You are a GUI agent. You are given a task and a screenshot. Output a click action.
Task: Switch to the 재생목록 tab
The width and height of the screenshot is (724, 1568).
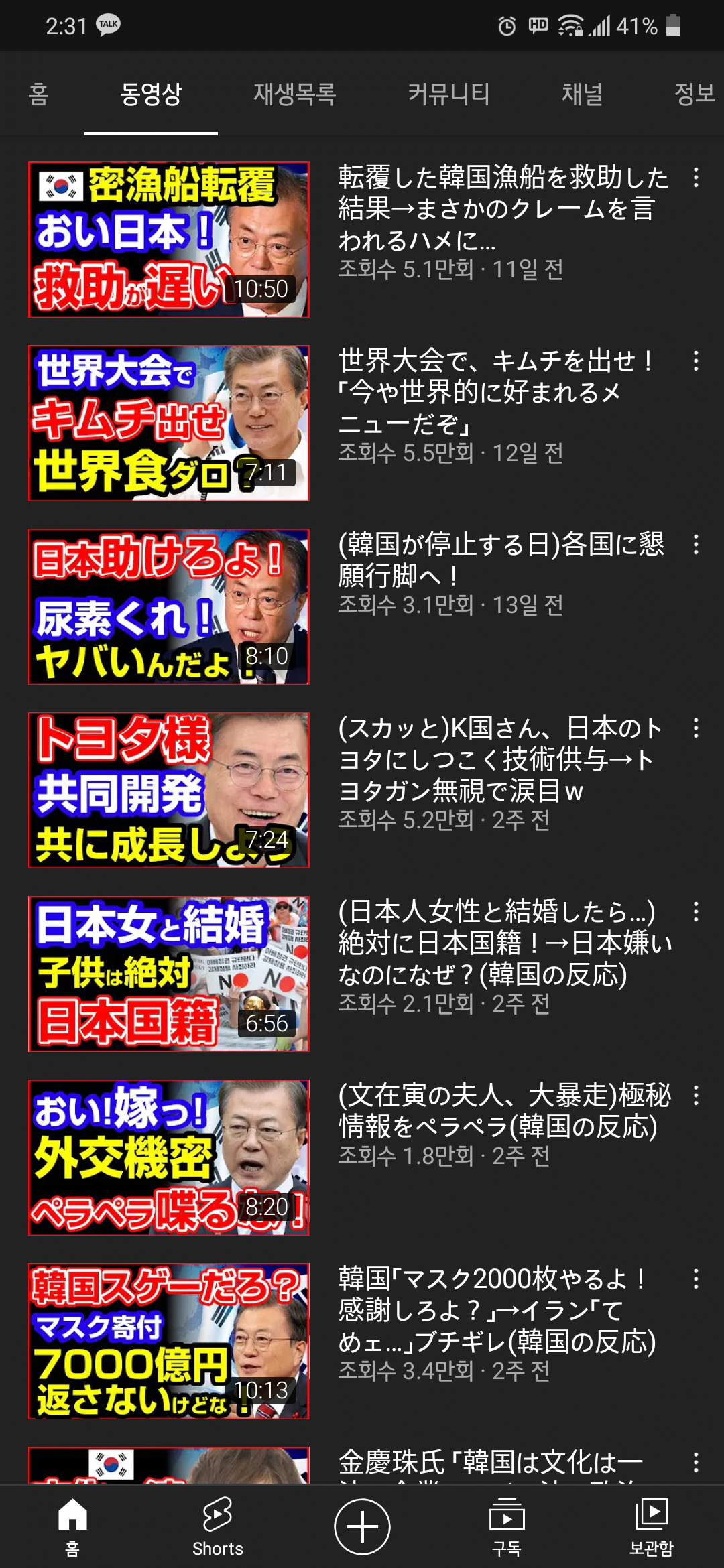294,94
